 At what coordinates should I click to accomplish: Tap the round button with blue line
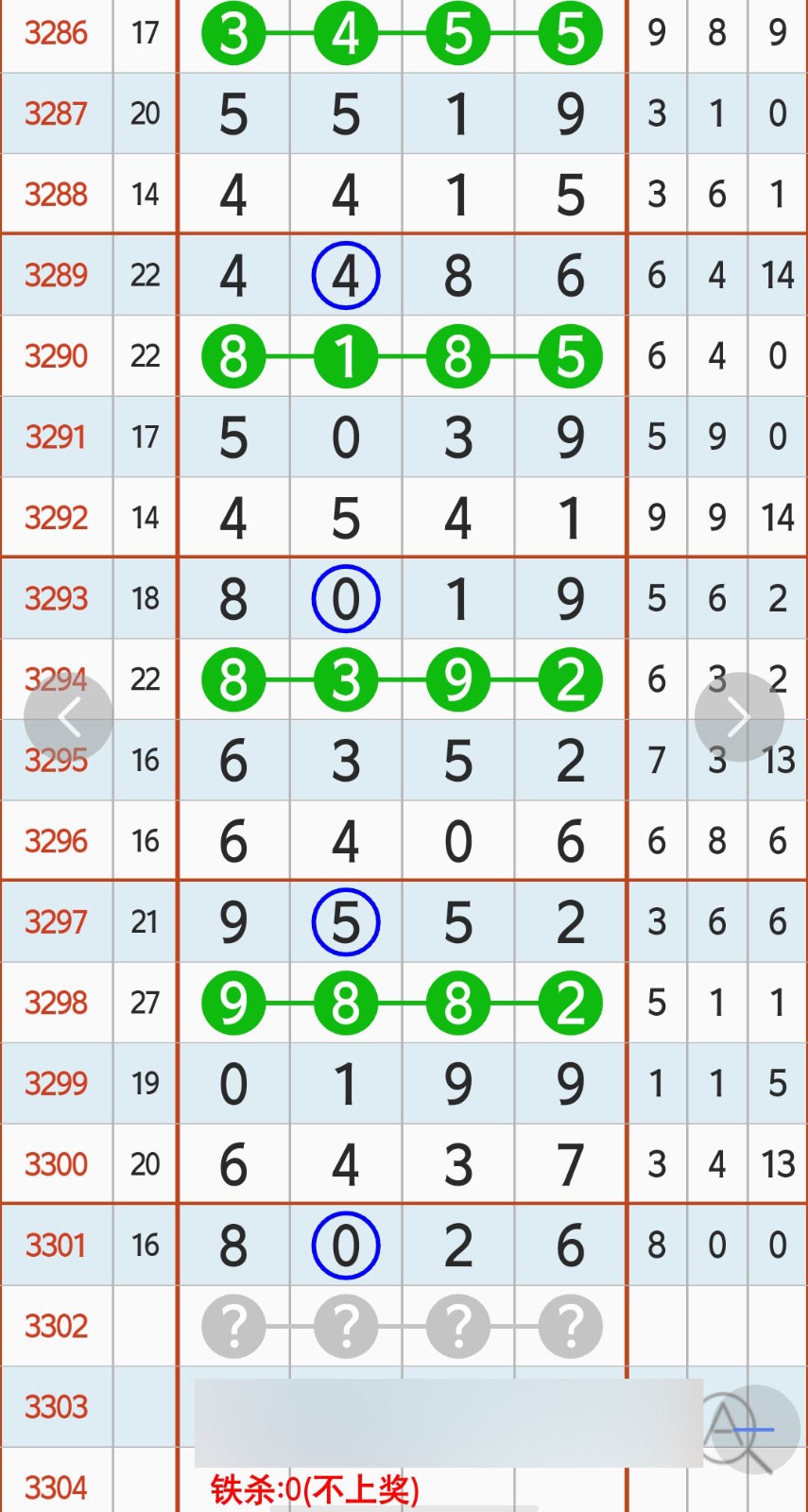(753, 1429)
